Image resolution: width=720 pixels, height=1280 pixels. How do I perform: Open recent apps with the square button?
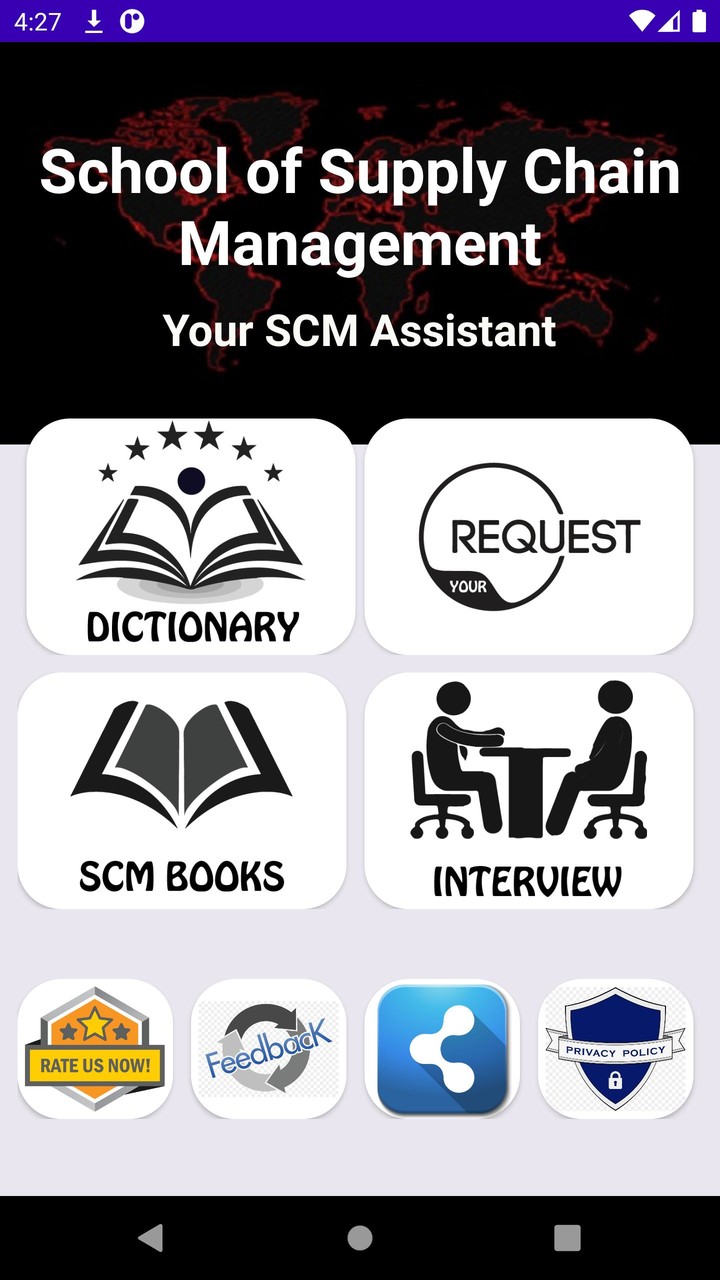pyautogui.click(x=565, y=1238)
